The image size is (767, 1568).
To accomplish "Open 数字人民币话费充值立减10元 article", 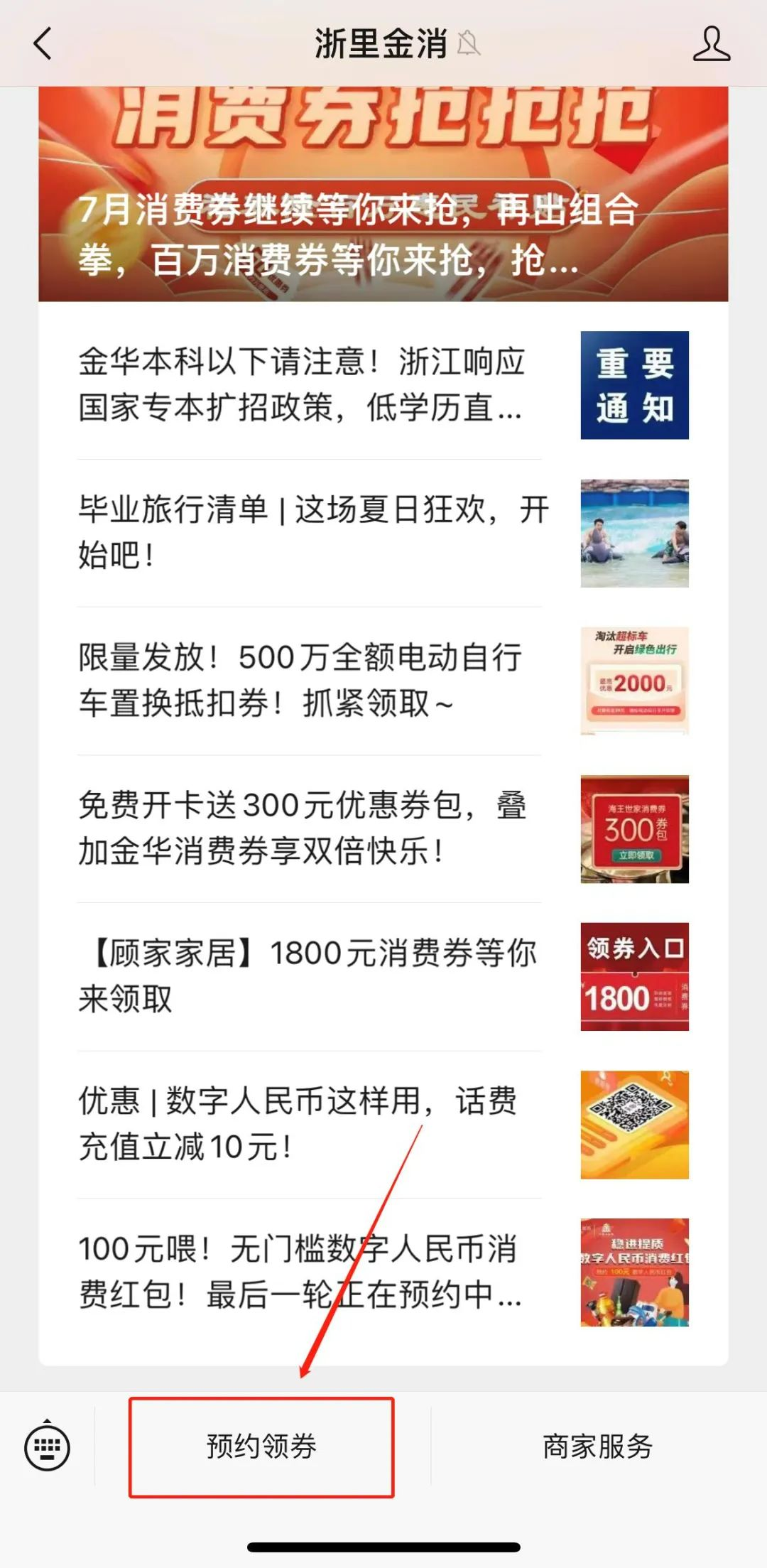I will pyautogui.click(x=305, y=1124).
